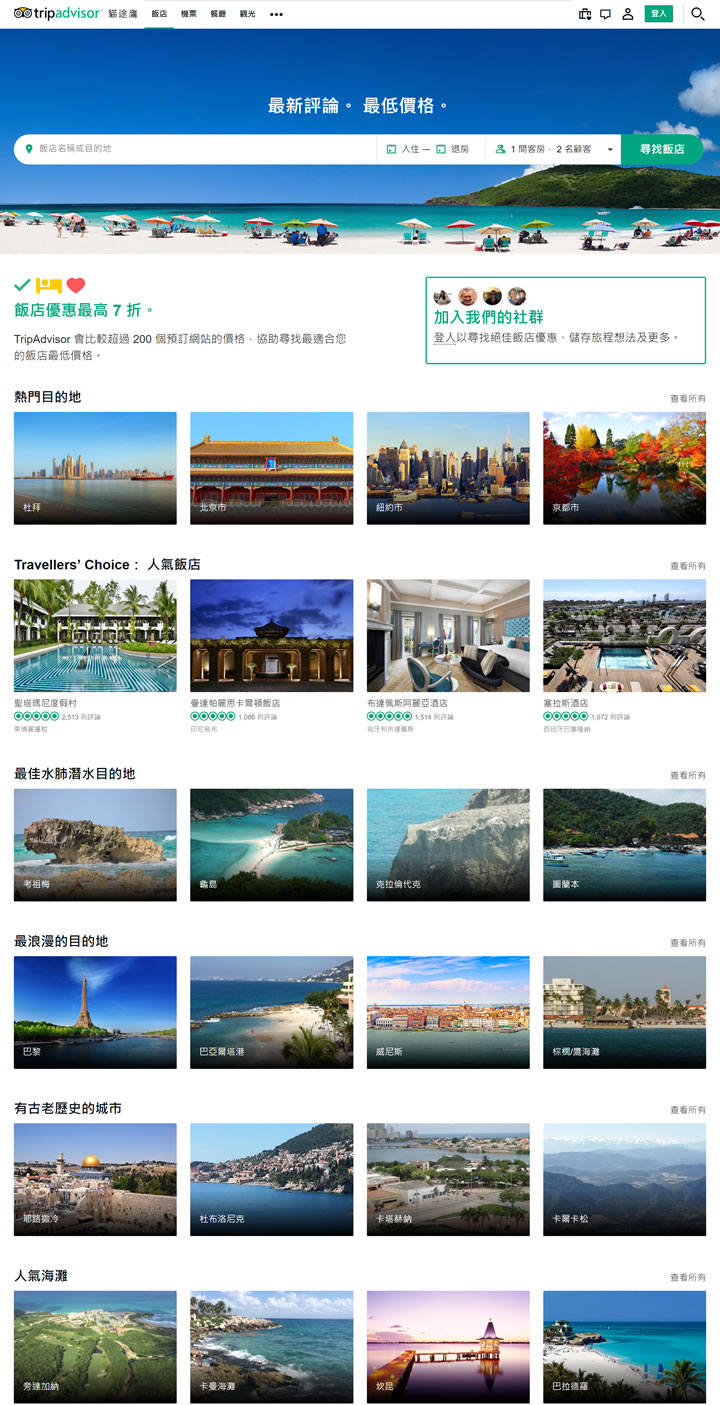This screenshot has height=1405, width=720.
Task: Expand the more menu (three dots)
Action: (x=277, y=14)
